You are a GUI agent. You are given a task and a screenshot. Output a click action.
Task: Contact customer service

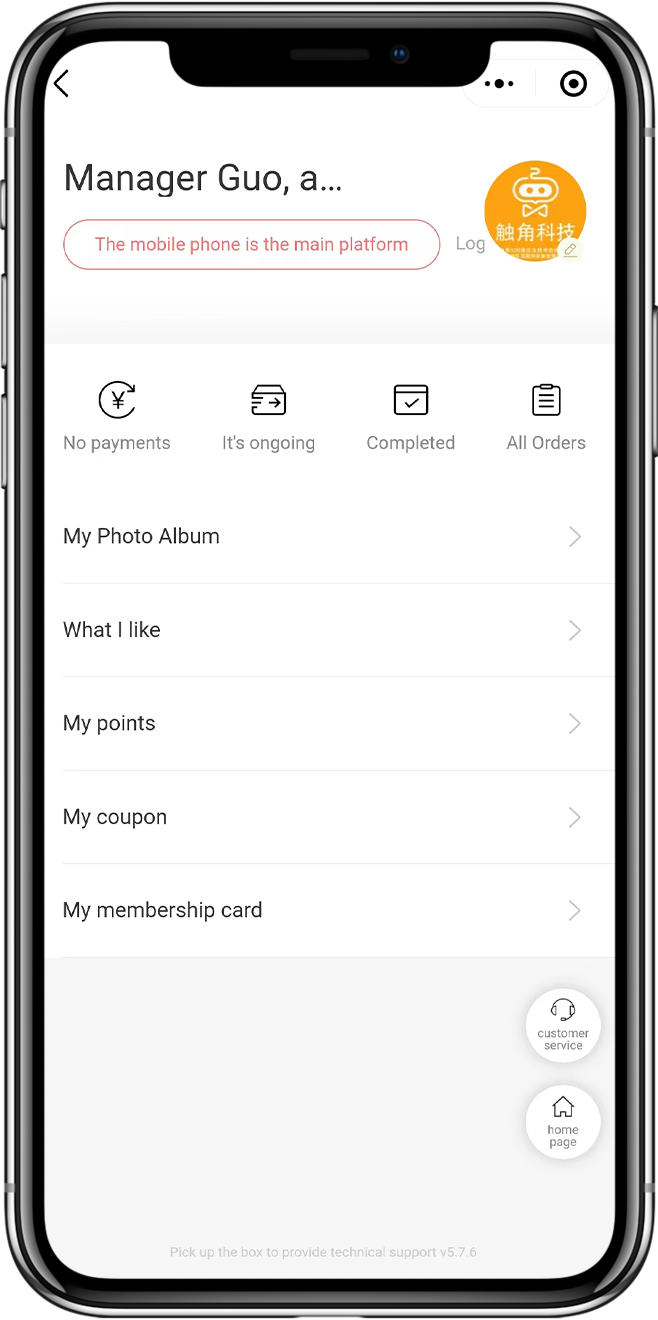coord(563,1025)
